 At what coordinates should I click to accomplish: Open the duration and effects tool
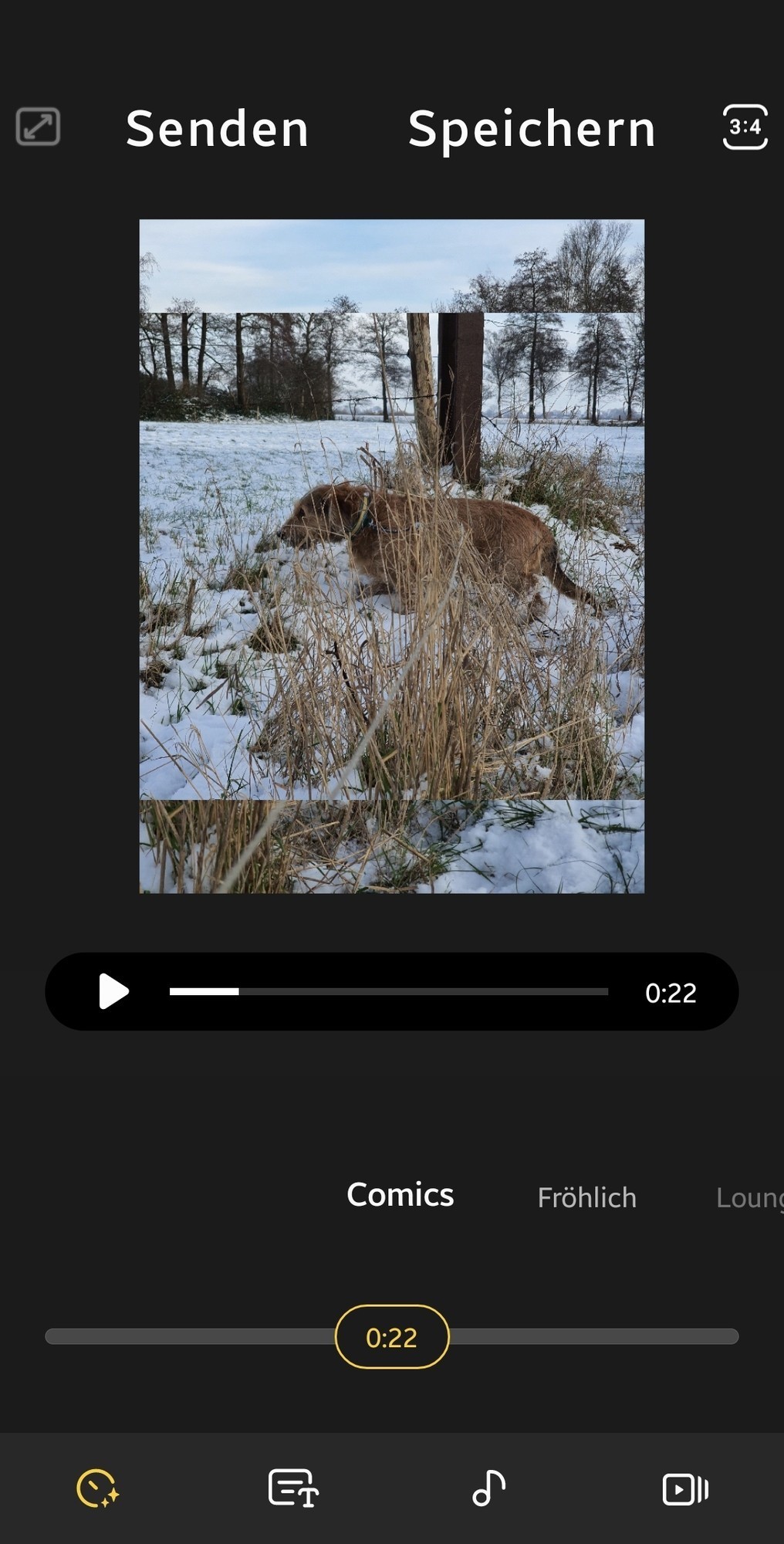tap(97, 1488)
